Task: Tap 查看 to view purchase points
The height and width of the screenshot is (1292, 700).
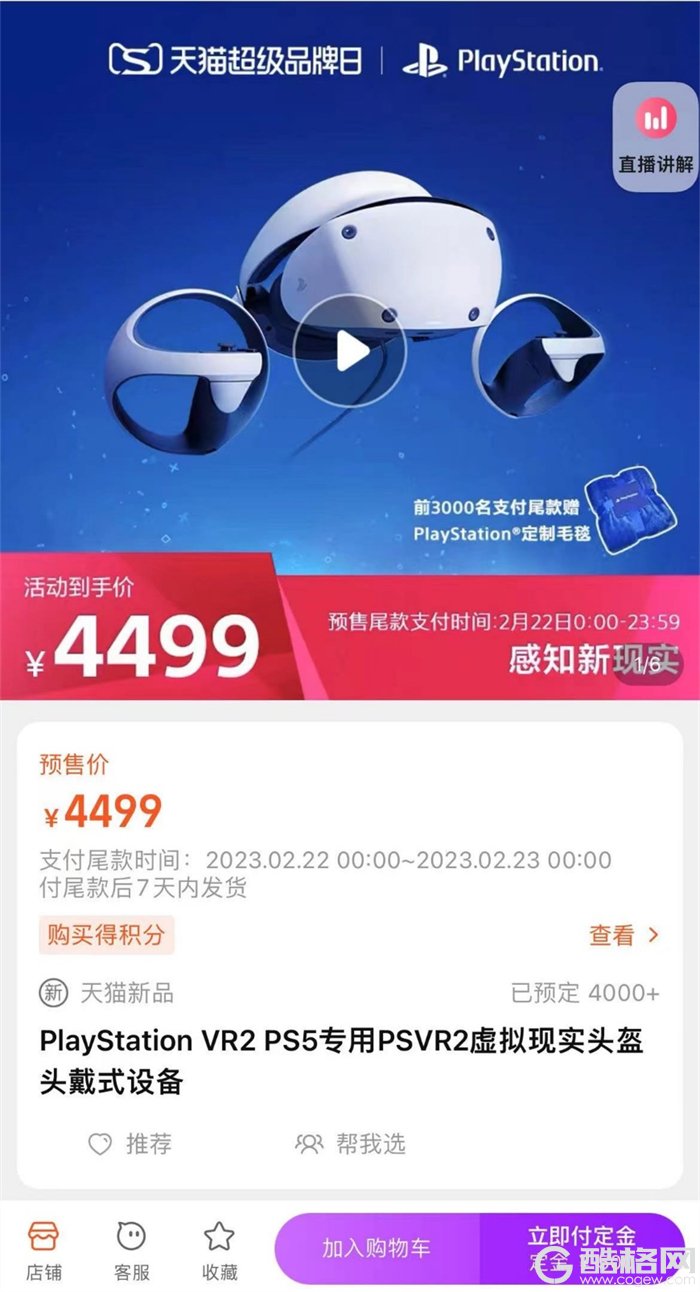Action: [624, 935]
